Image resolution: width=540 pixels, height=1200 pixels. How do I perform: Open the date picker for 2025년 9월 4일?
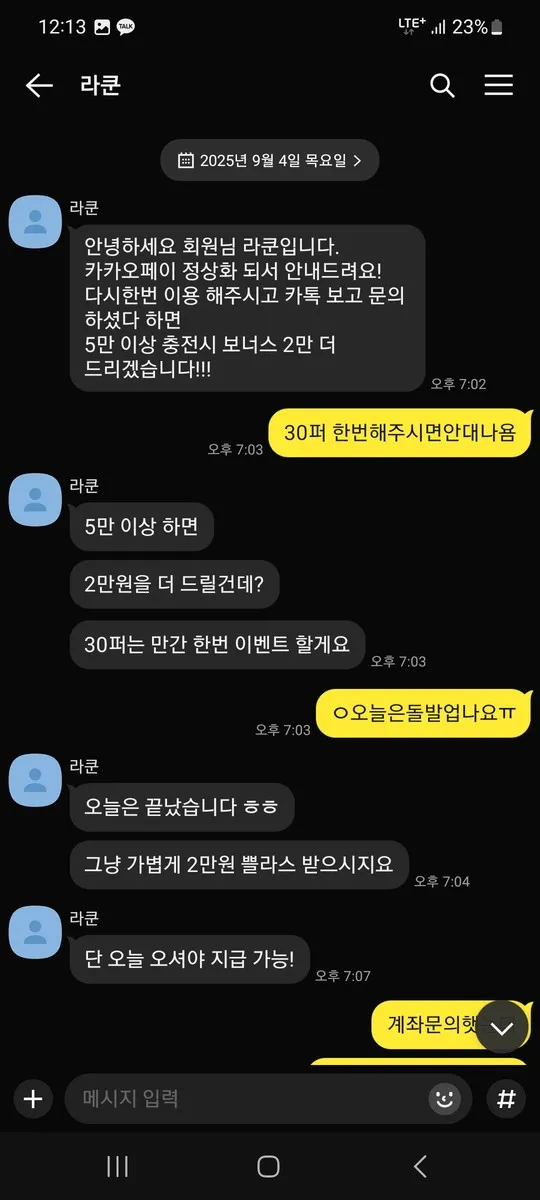click(x=270, y=159)
